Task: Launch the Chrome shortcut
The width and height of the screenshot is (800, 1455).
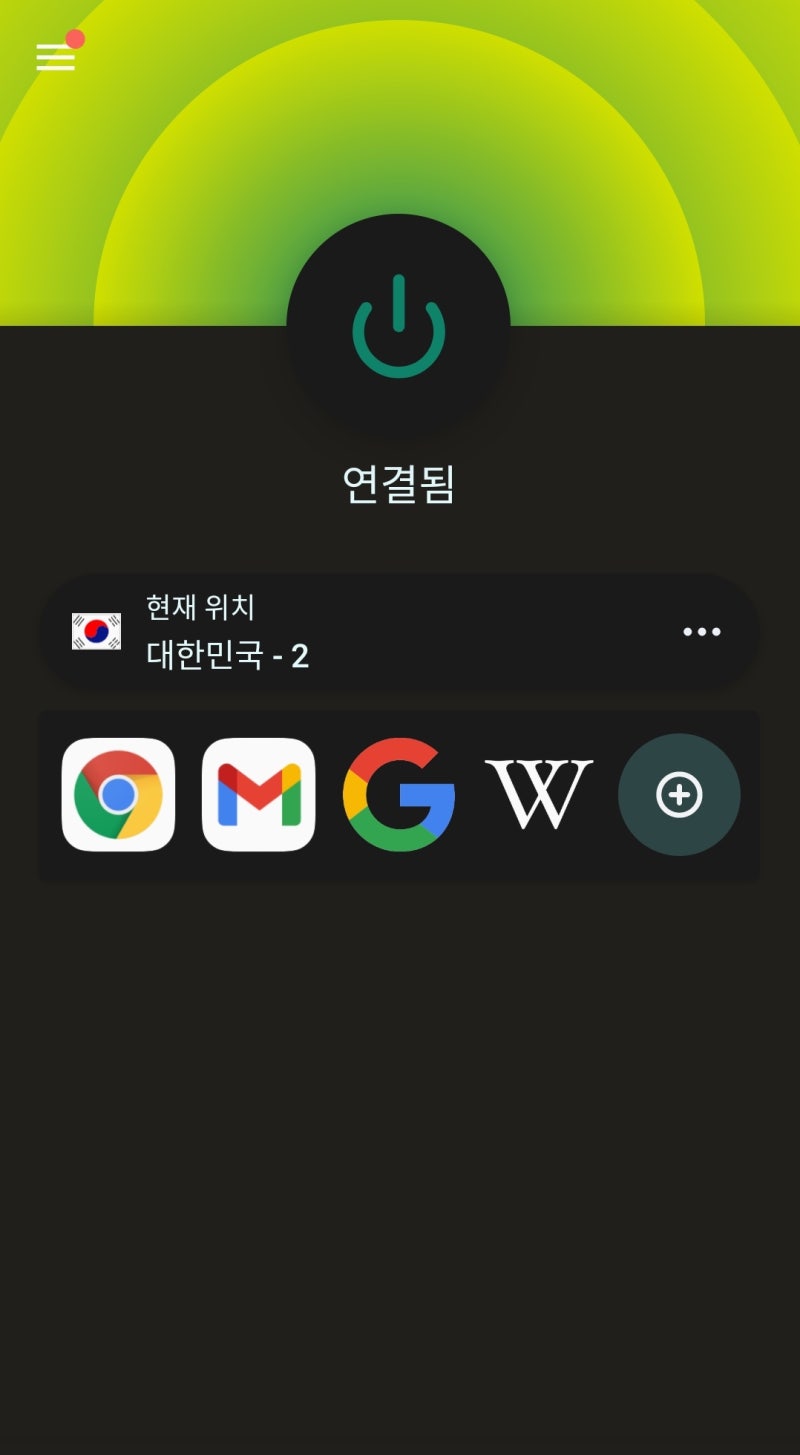Action: click(118, 795)
